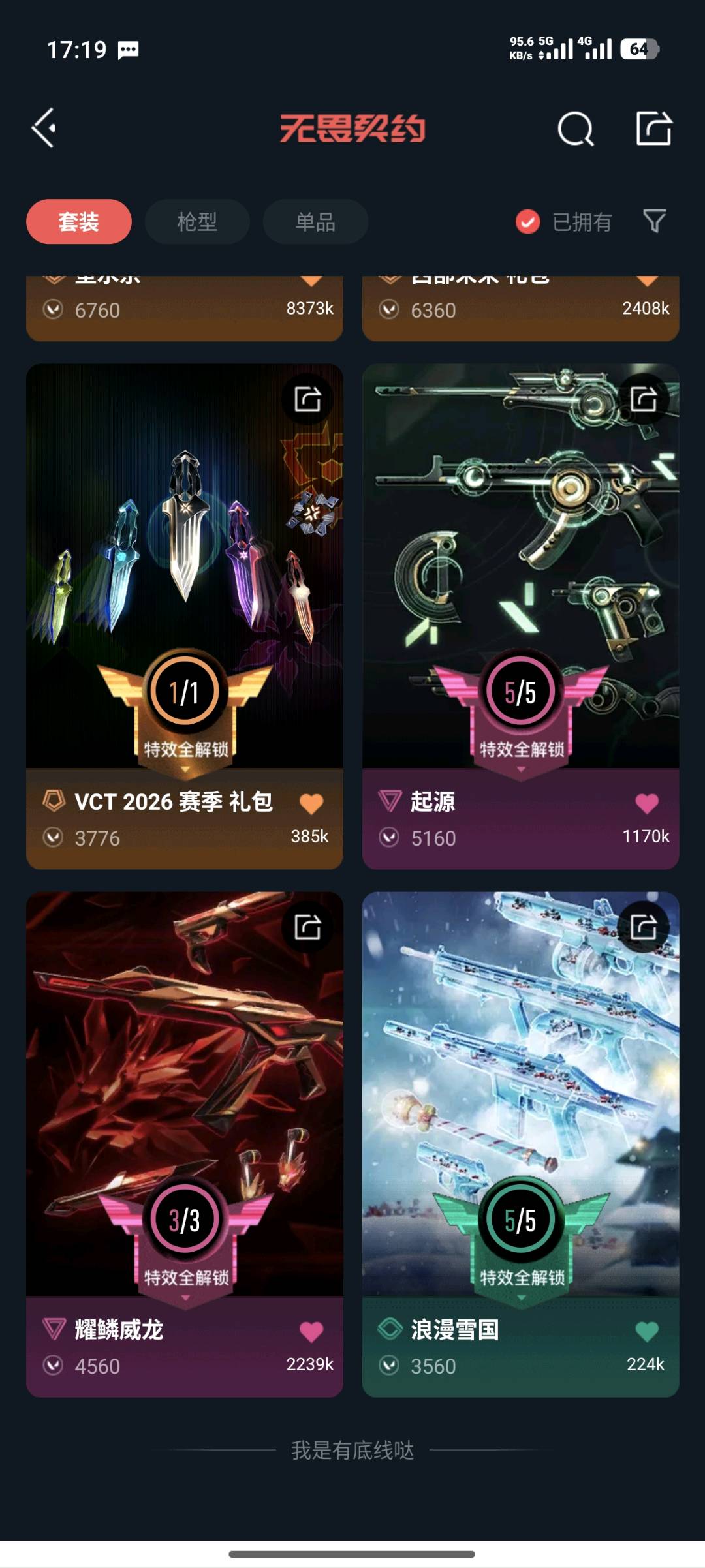Tap the heart on the 起源 card
705x1568 pixels.
click(647, 804)
